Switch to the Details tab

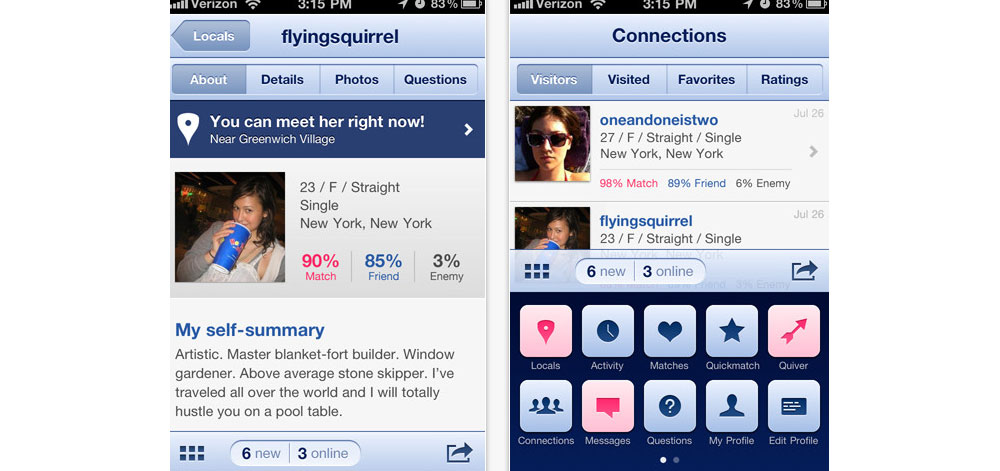point(282,80)
